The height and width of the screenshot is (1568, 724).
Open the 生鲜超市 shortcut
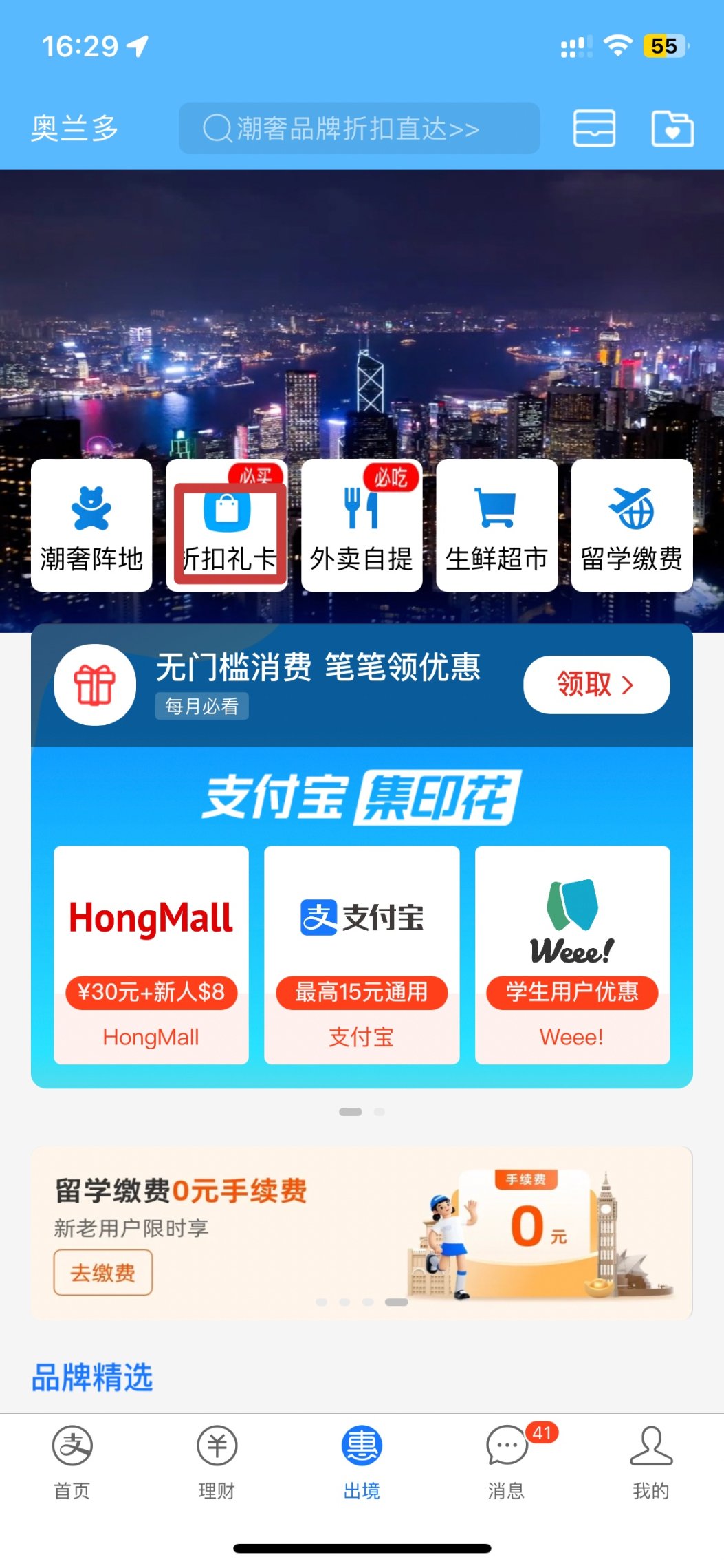[x=496, y=525]
